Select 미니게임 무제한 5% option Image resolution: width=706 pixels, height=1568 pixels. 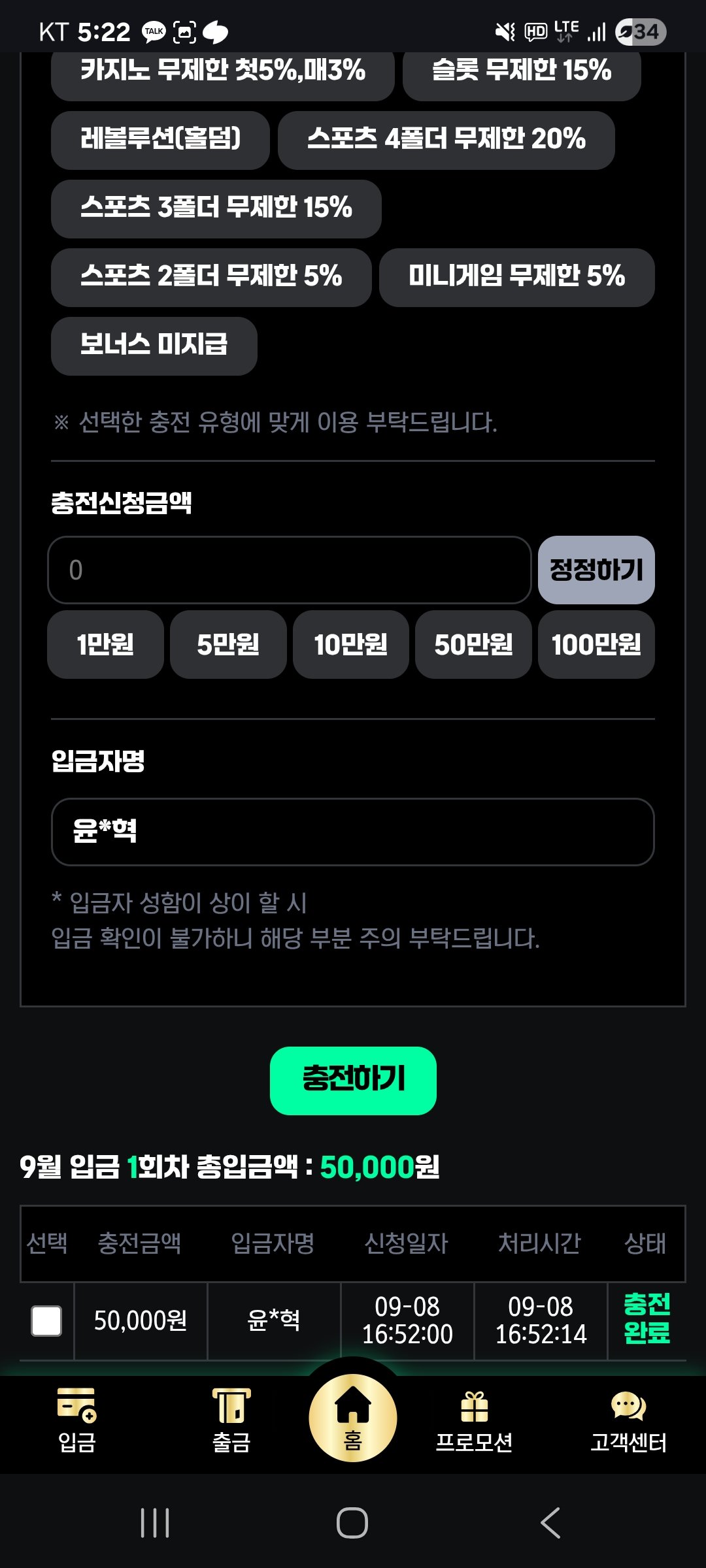[516, 277]
